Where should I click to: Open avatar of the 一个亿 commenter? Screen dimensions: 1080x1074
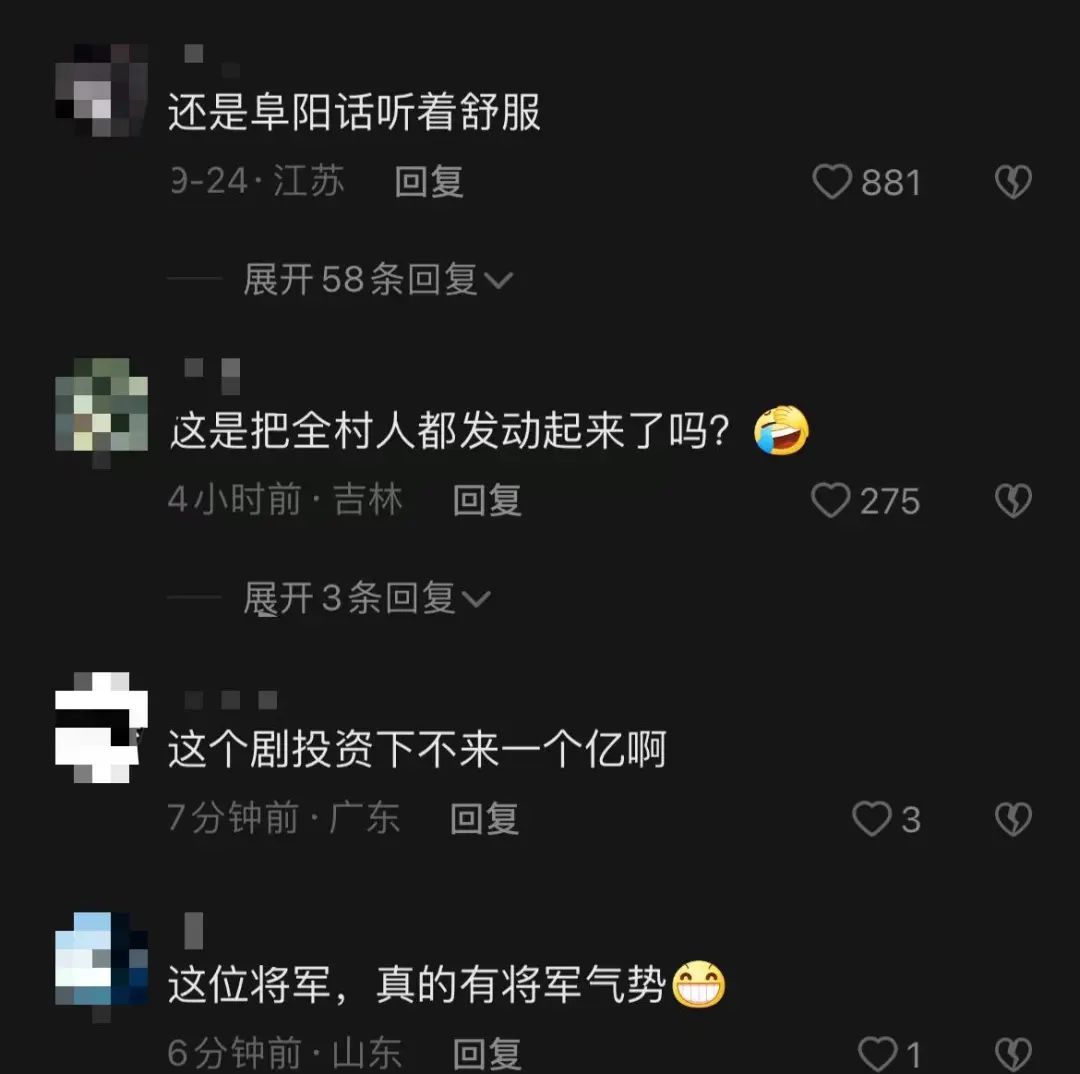pos(100,727)
